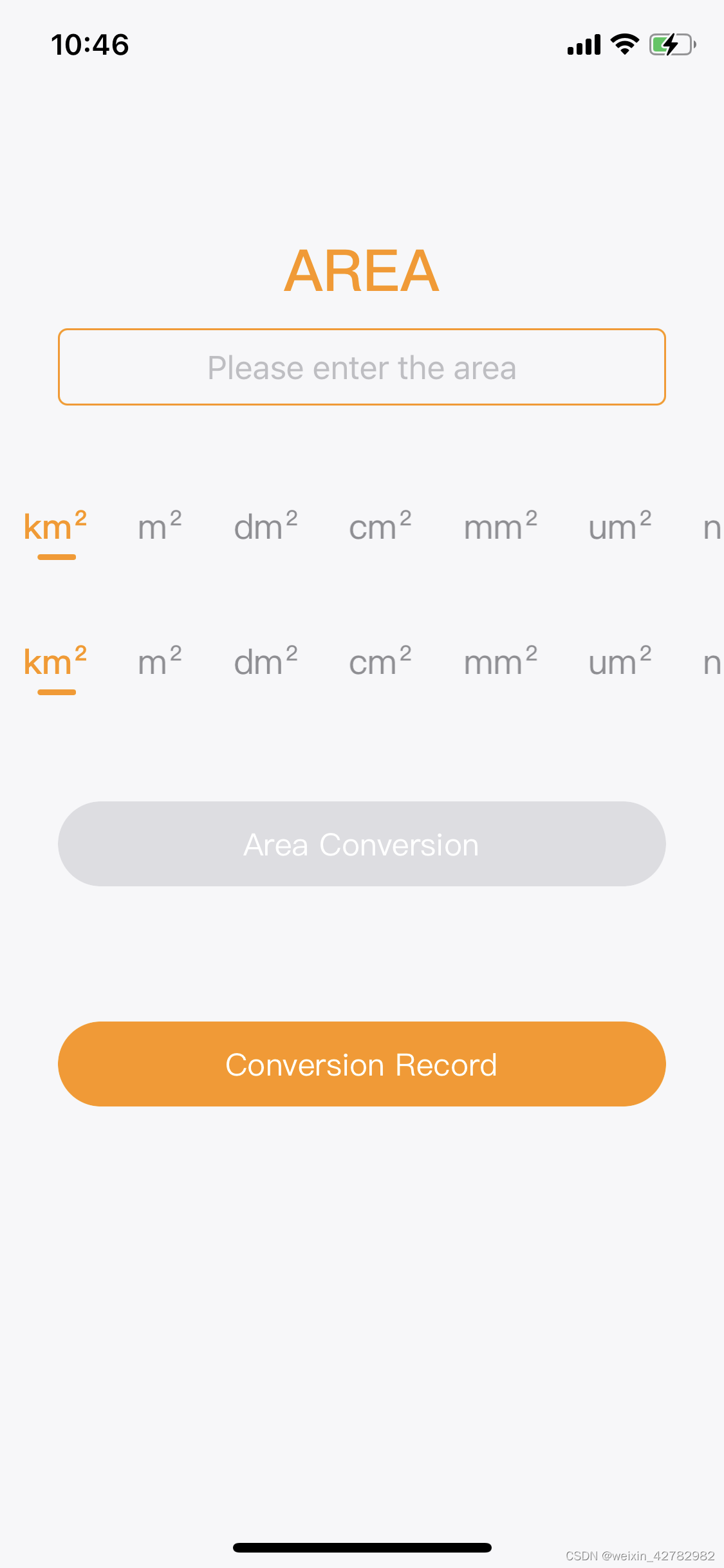This screenshot has height=1568, width=724.
Task: Select km² as the source unit
Action: (54, 528)
